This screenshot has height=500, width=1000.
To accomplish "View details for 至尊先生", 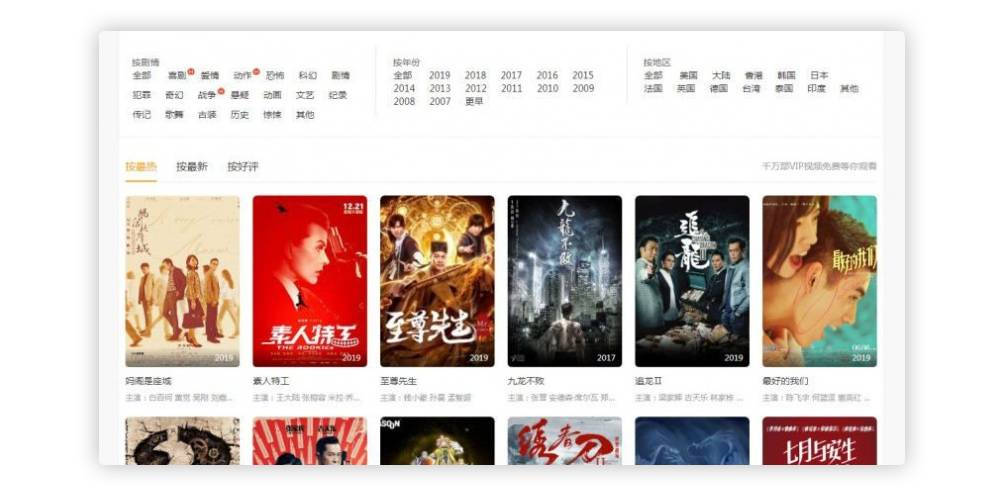I will (437, 281).
